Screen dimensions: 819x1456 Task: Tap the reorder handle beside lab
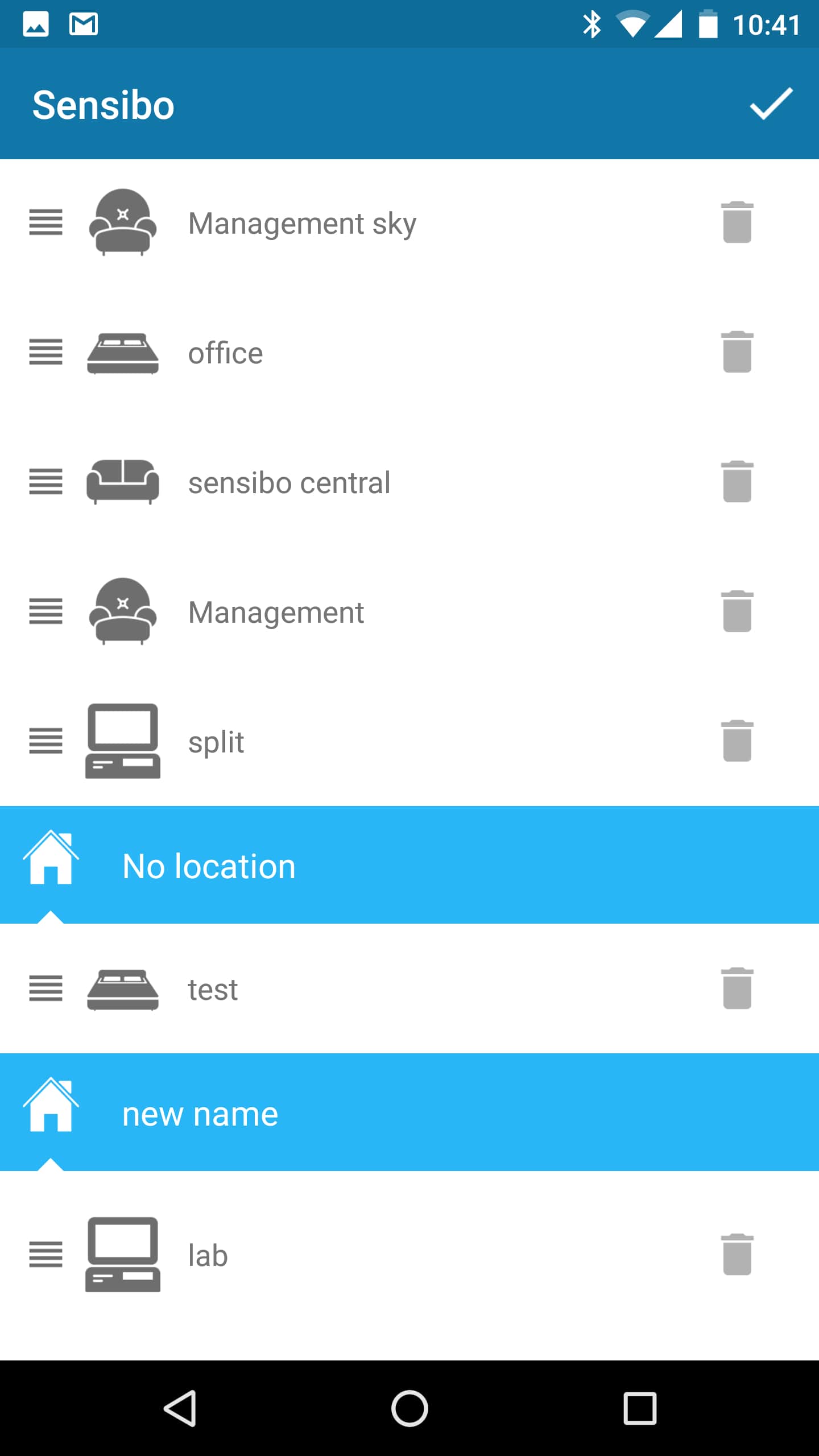(46, 1254)
